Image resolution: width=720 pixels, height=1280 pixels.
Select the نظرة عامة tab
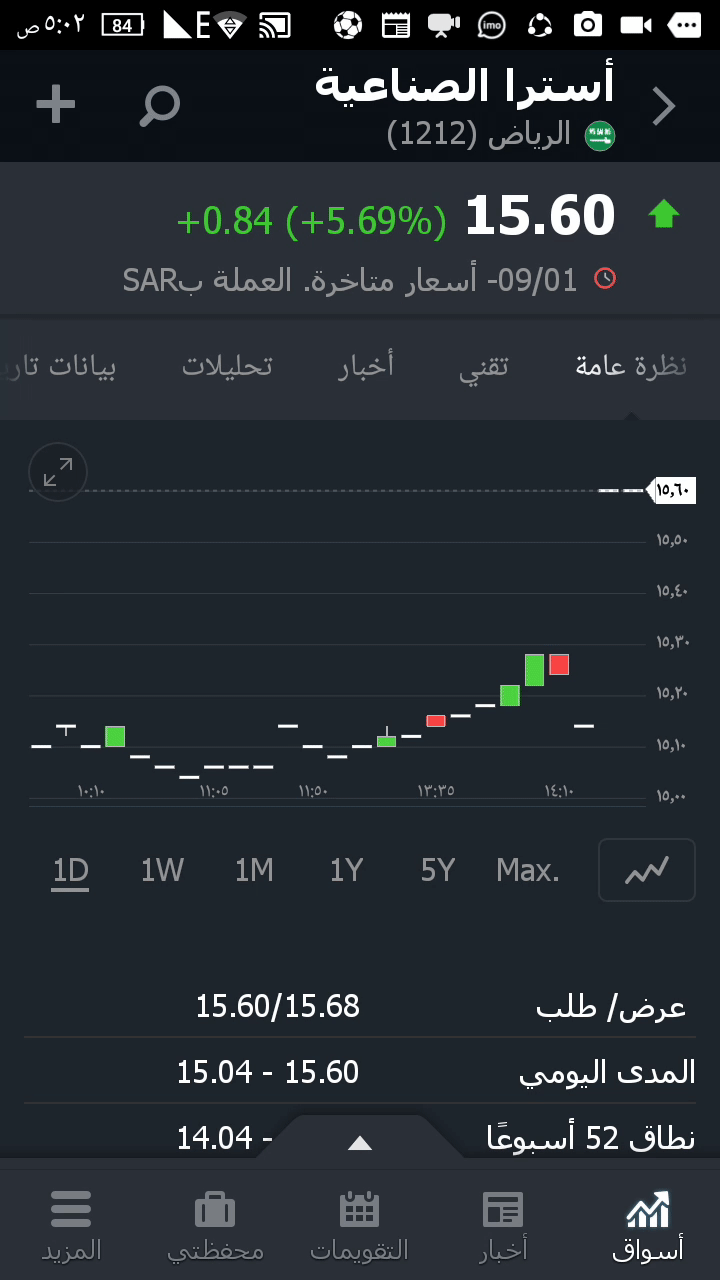[631, 366]
